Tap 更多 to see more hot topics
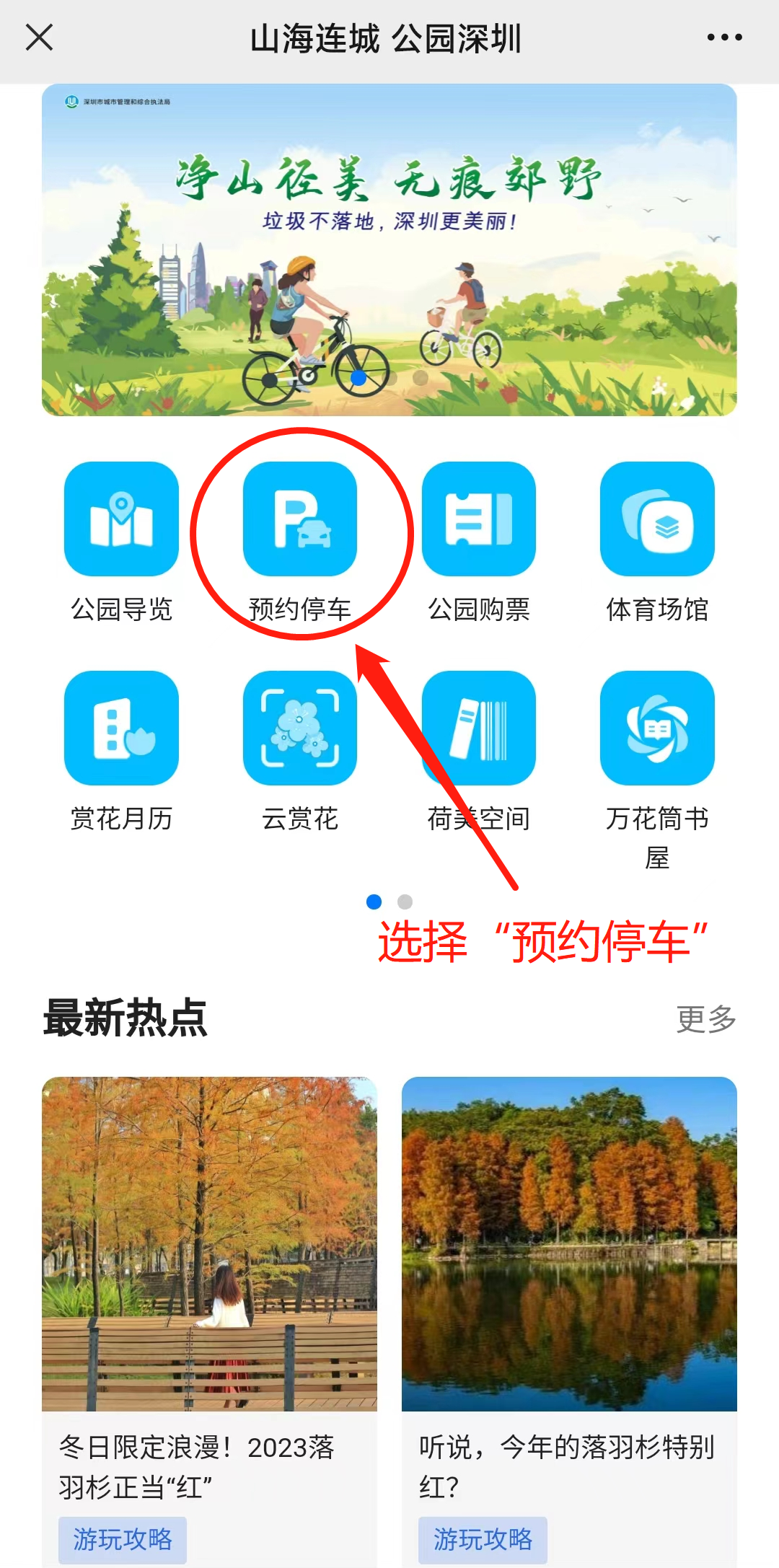 click(706, 1019)
